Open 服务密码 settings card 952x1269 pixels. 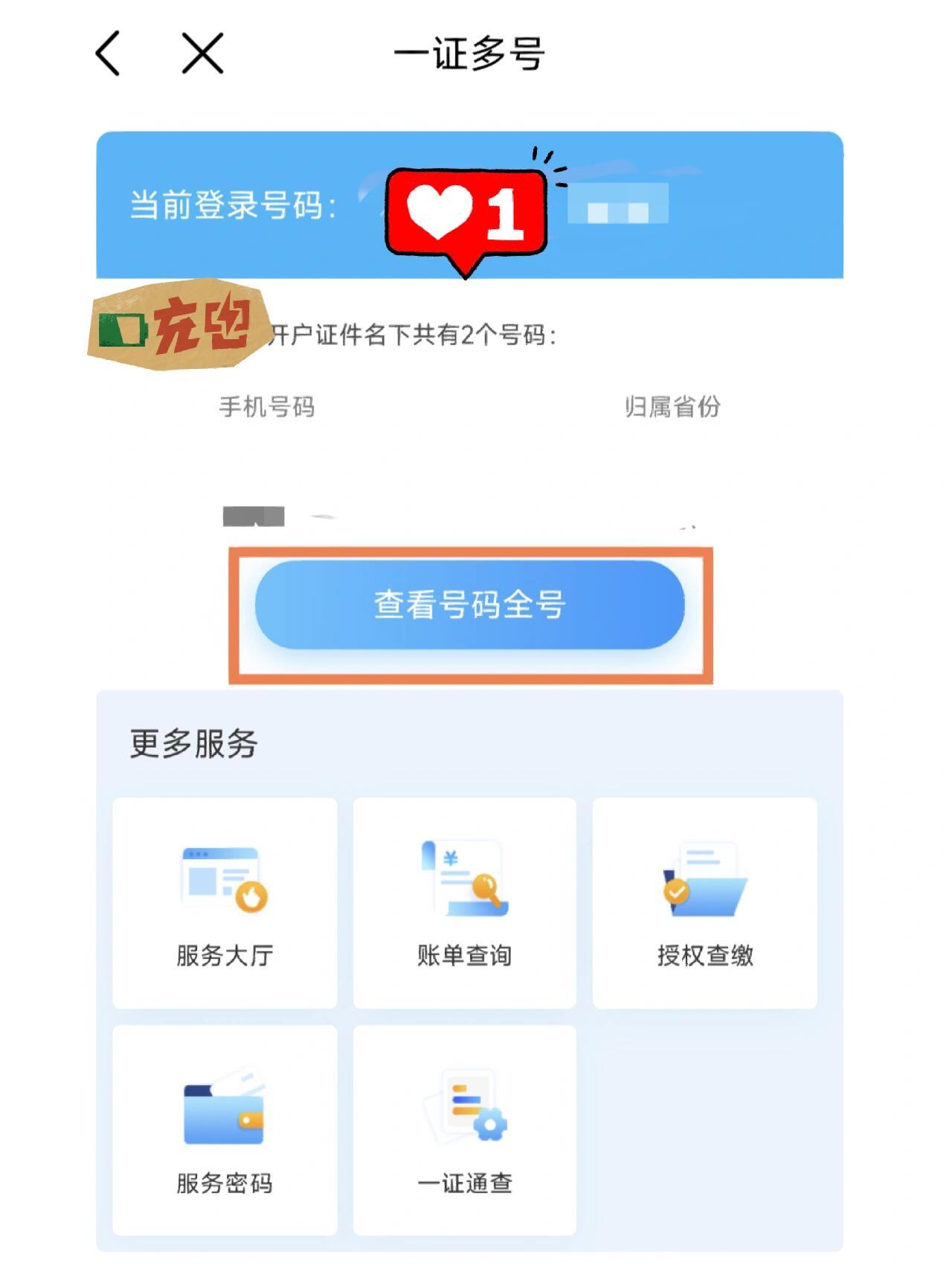[x=225, y=1130]
